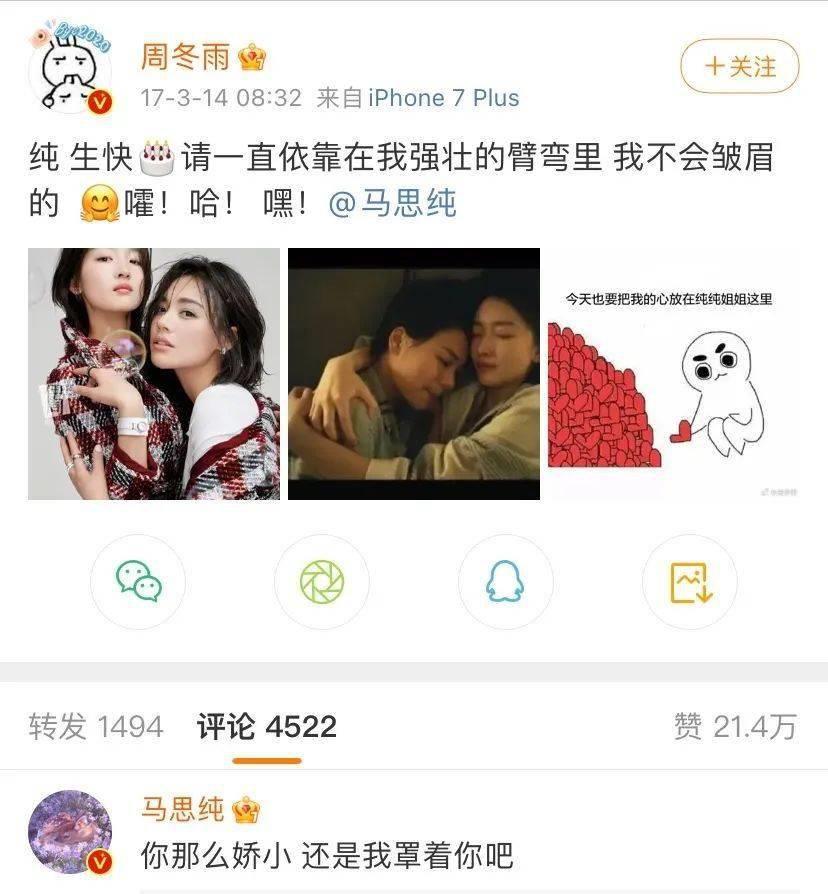This screenshot has width=828, height=894.
Task: Show the 赞 likes list
Action: pos(735,727)
